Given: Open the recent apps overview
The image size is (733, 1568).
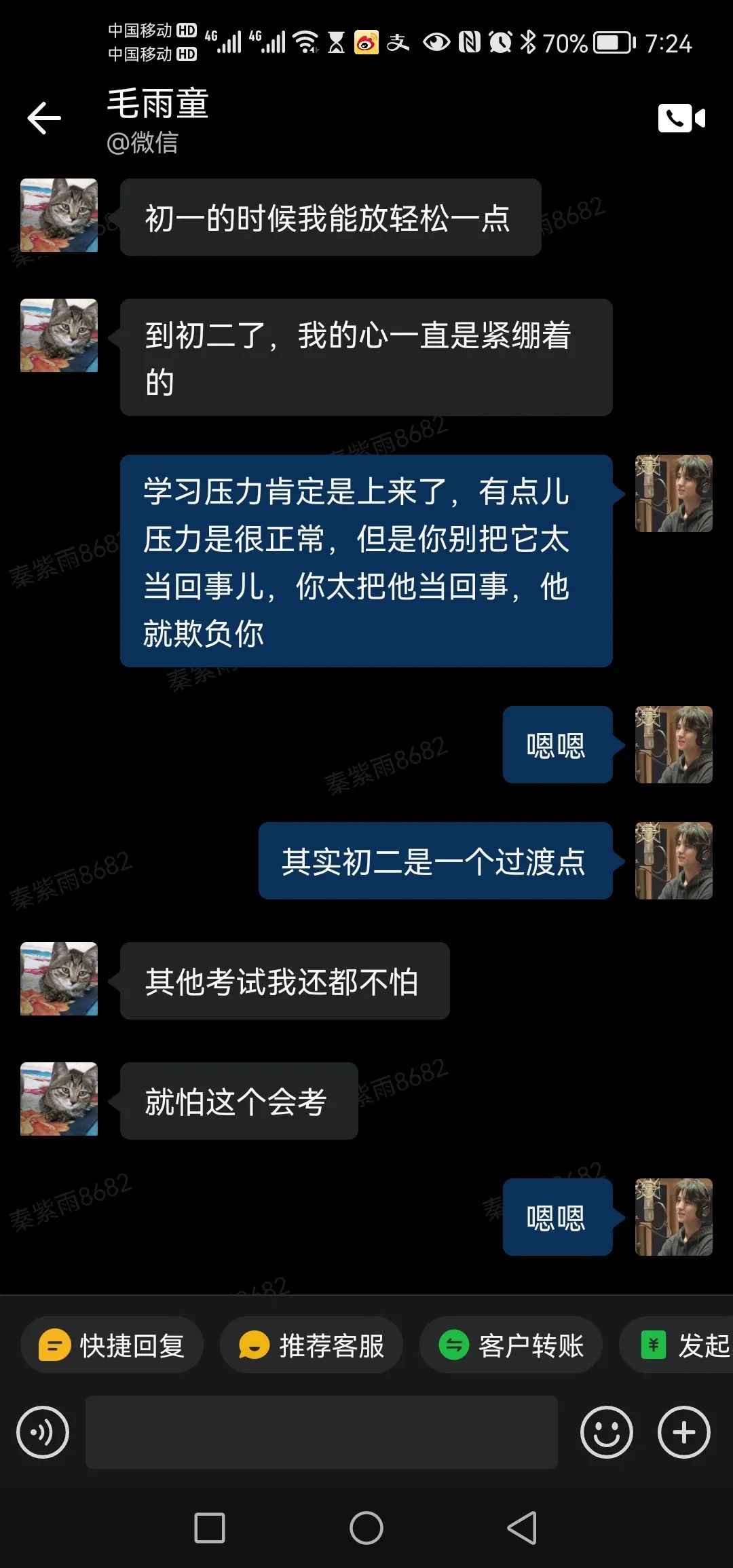Looking at the screenshot, I should point(210,1528).
